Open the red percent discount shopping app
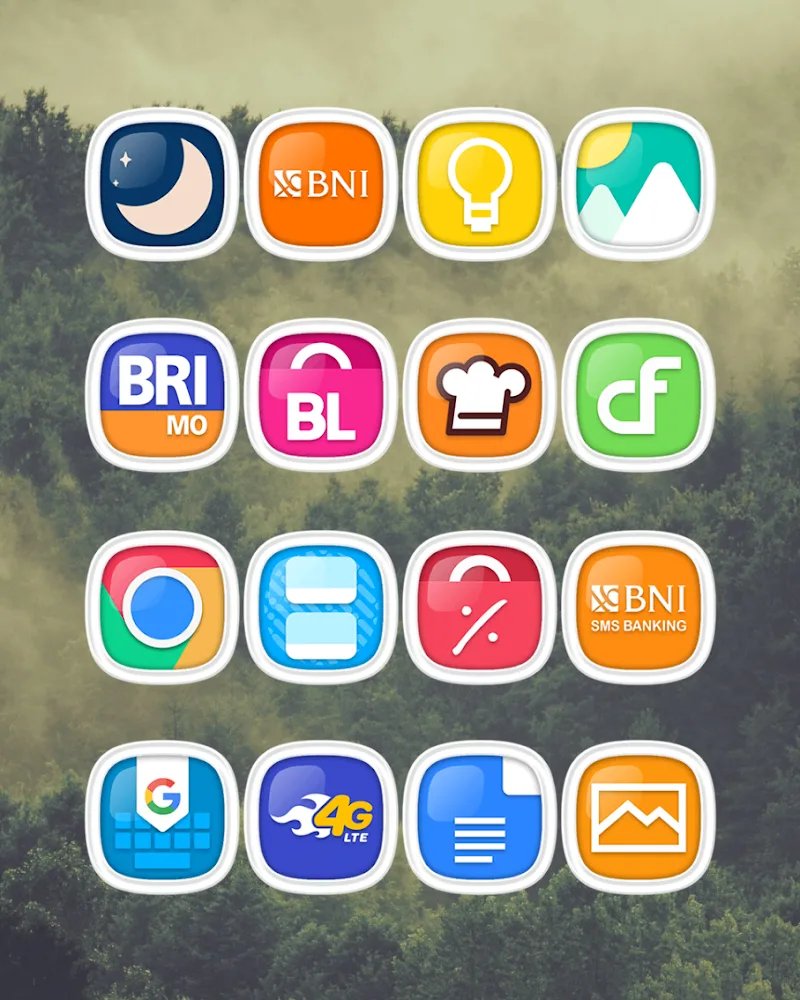 point(480,608)
